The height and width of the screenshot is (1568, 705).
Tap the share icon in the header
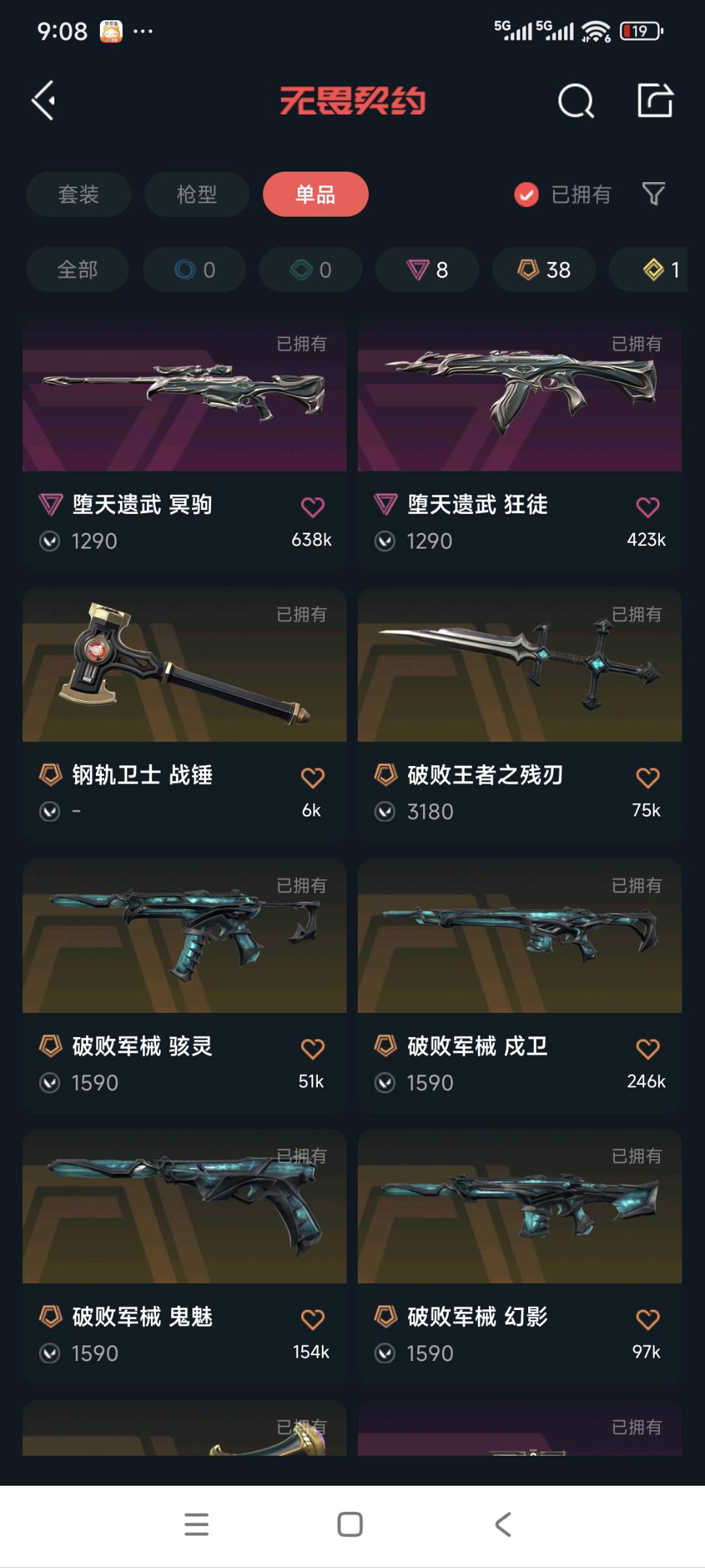(x=655, y=101)
